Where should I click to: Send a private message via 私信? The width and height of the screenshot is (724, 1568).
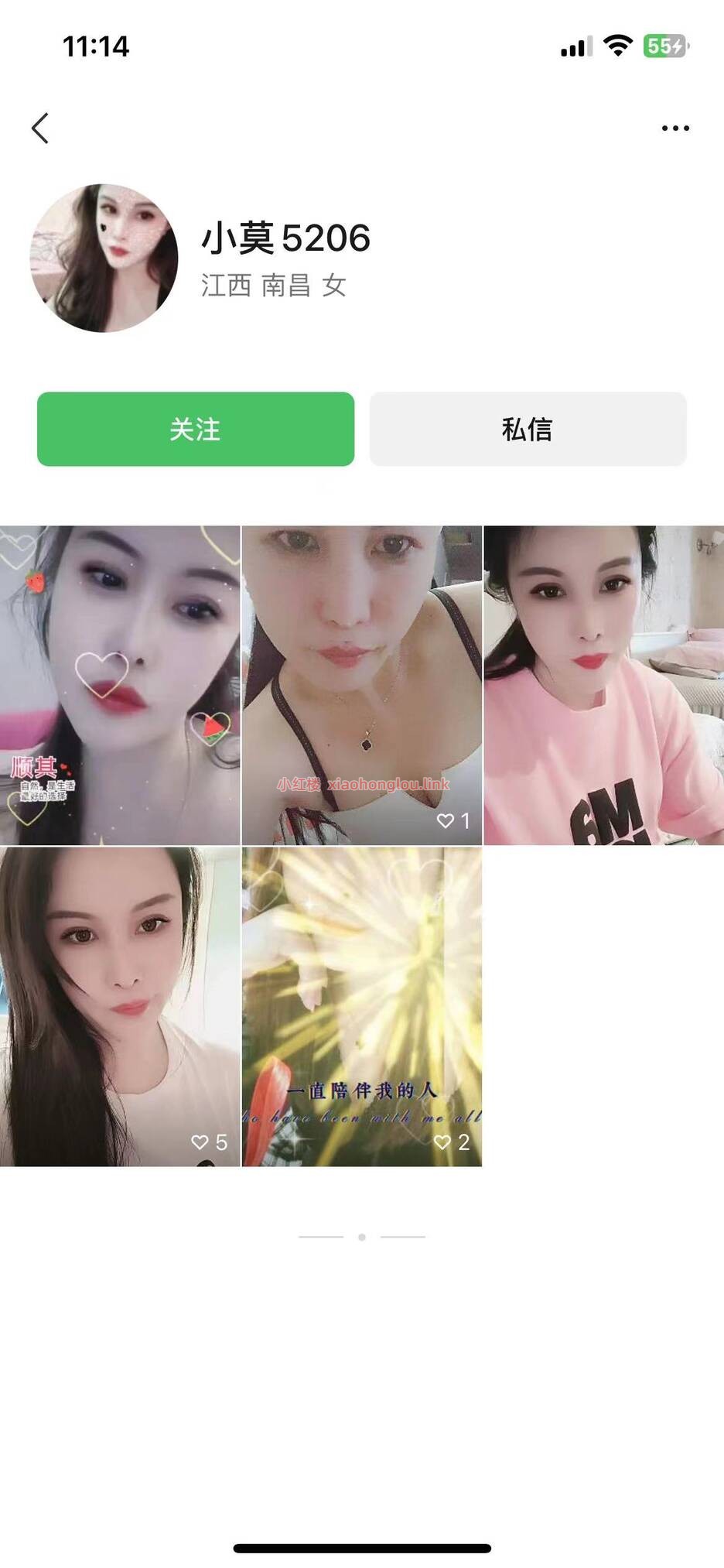pos(528,429)
